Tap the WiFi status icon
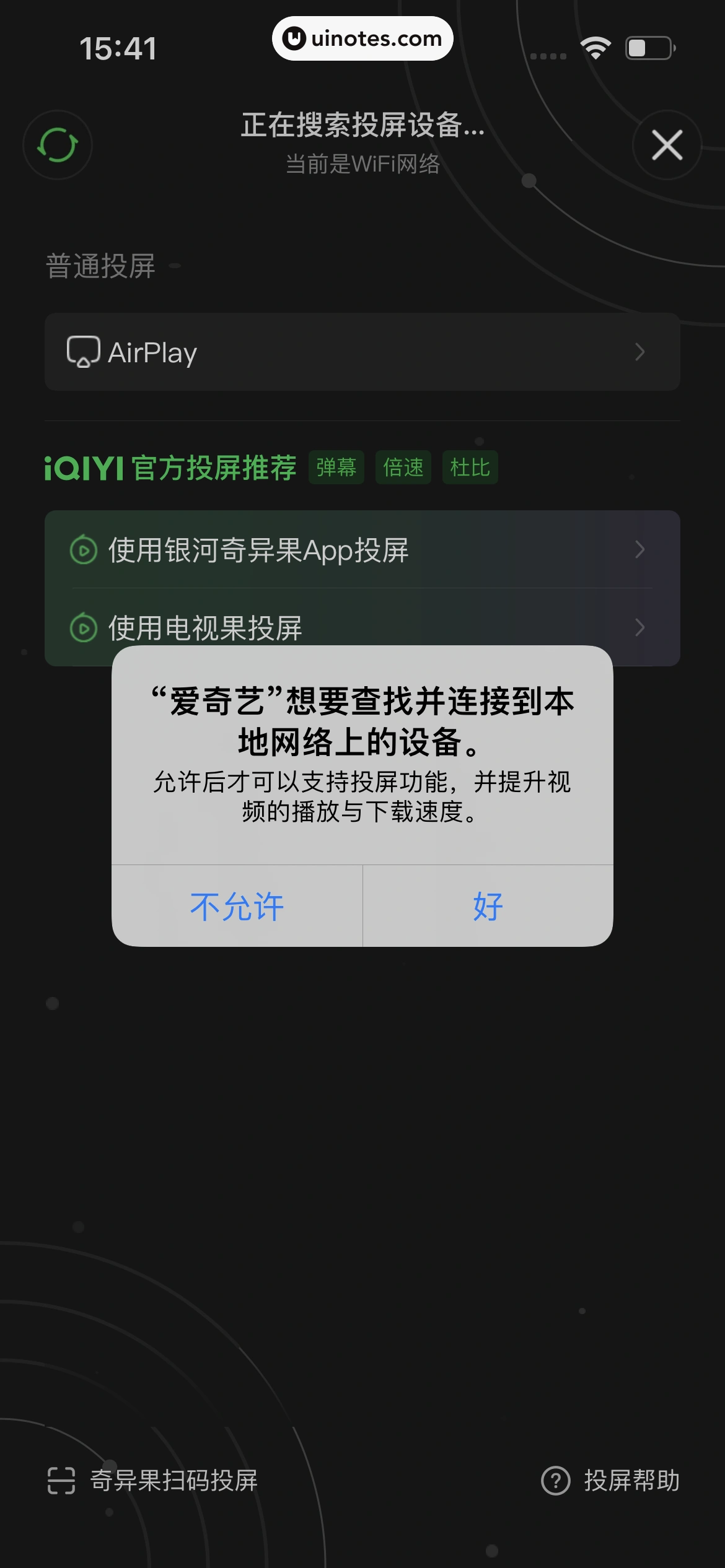Image resolution: width=725 pixels, height=1568 pixels. (x=596, y=46)
